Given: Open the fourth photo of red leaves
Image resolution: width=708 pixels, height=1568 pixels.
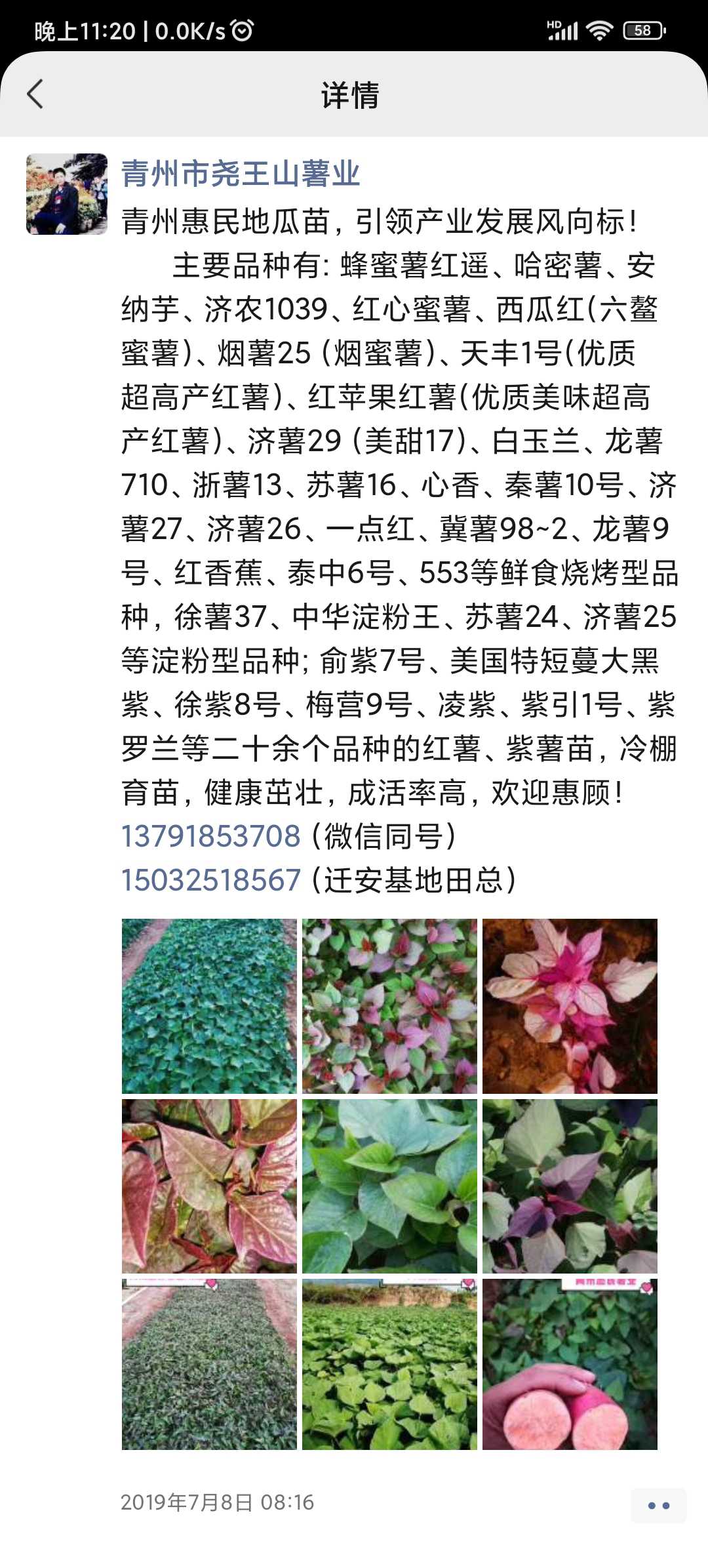Looking at the screenshot, I should 209,1186.
